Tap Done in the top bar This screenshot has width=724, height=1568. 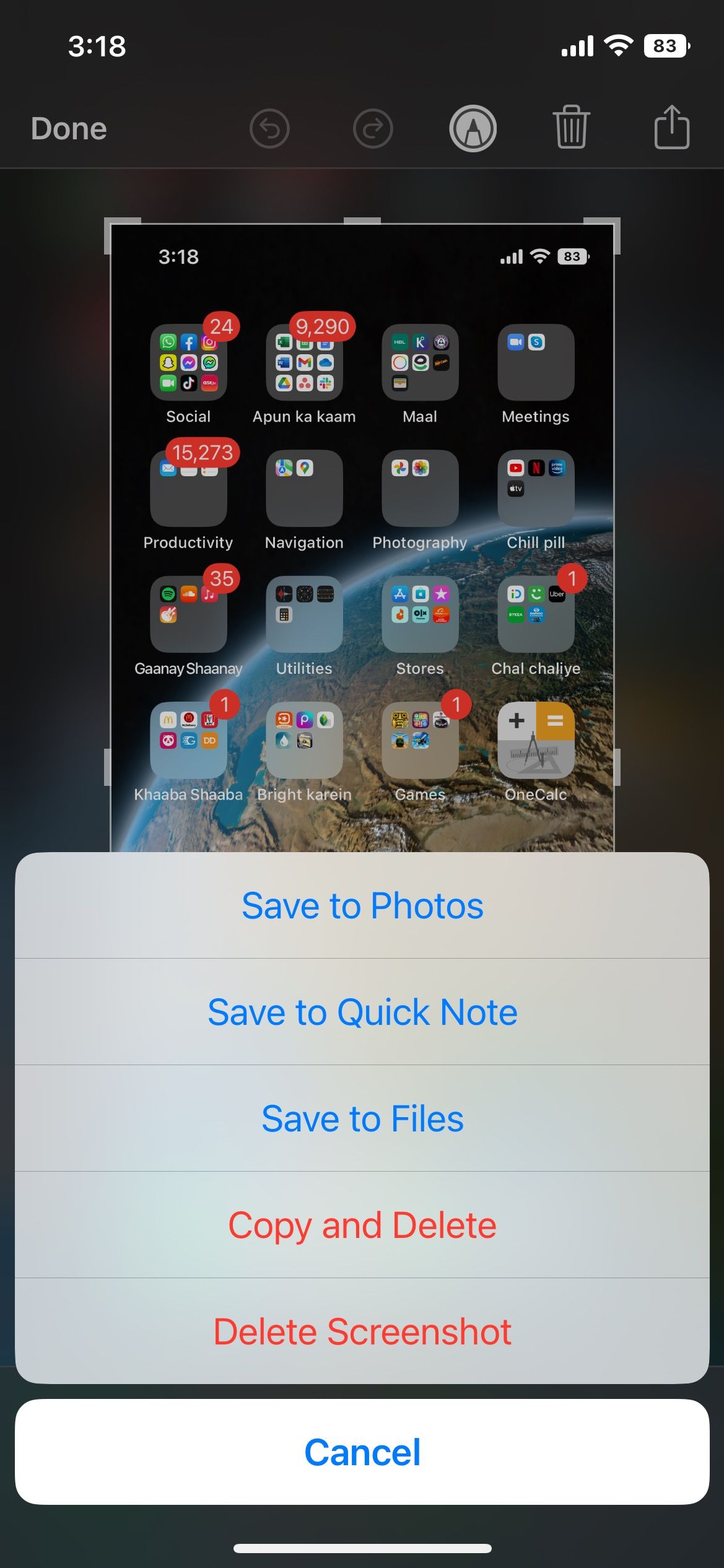click(x=69, y=129)
